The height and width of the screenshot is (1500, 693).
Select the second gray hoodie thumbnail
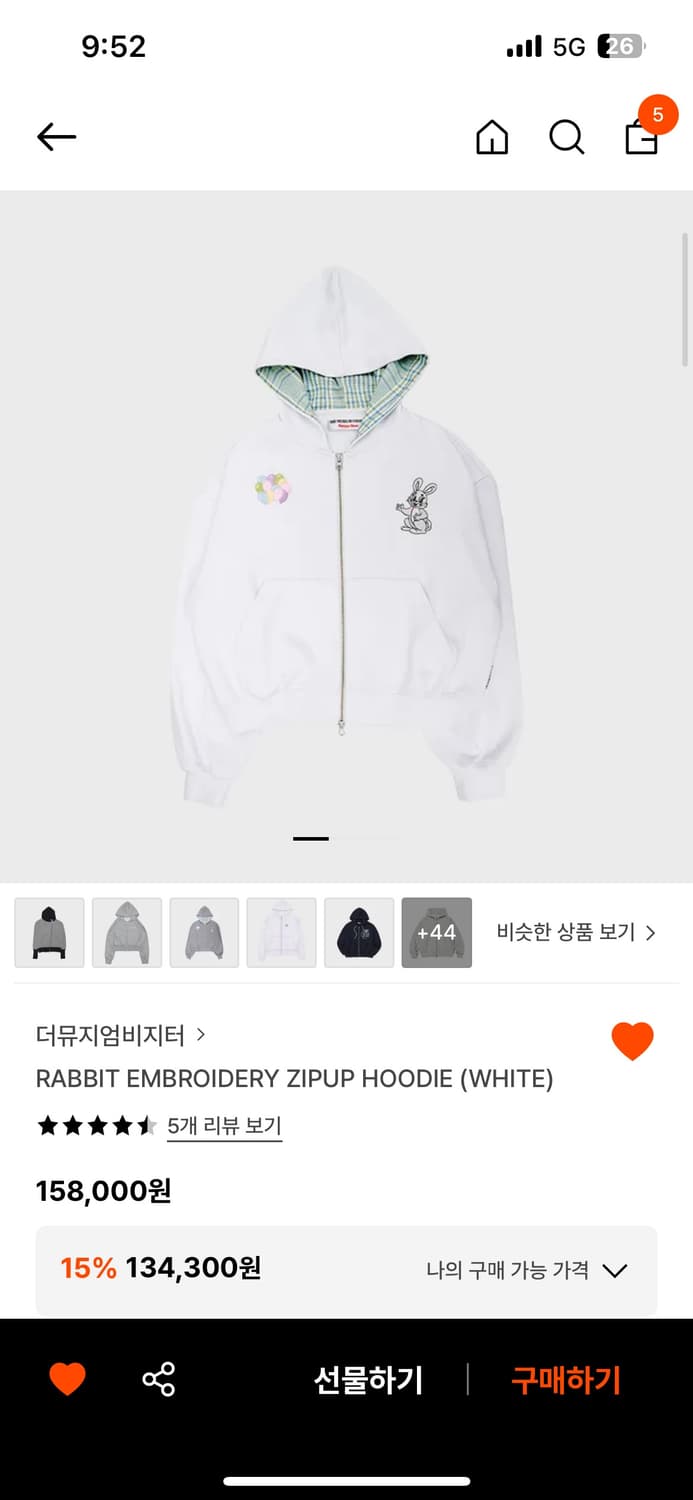127,932
